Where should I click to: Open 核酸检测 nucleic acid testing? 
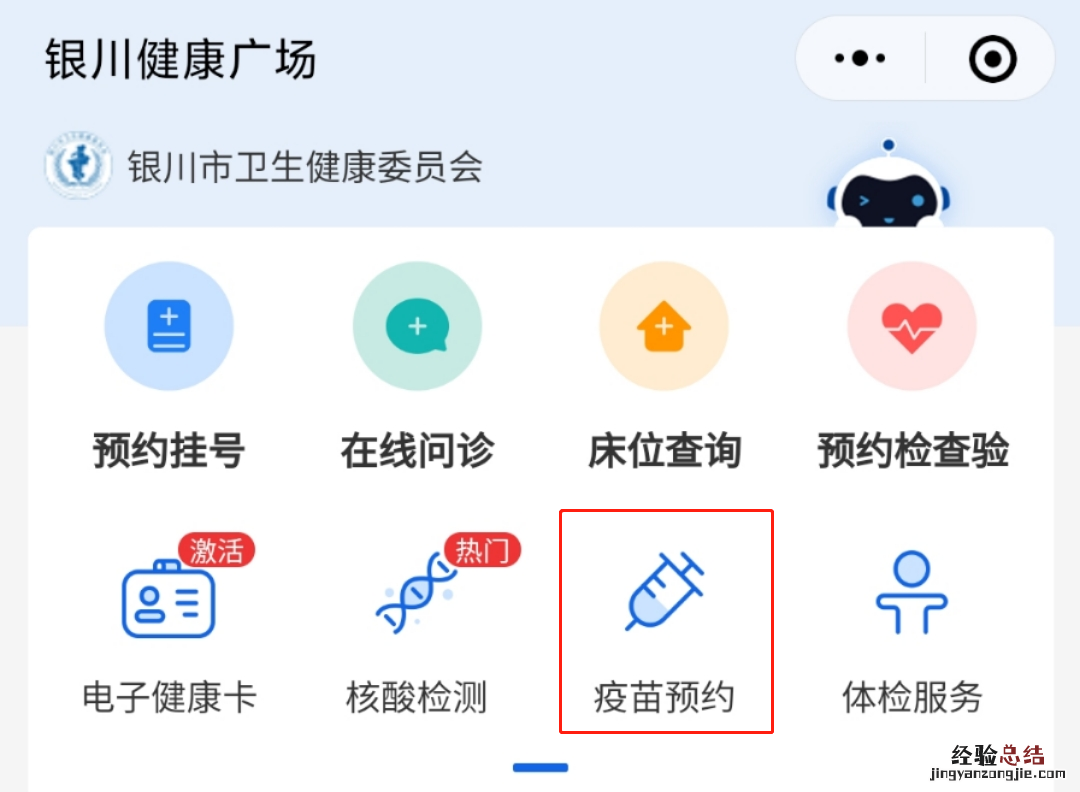pos(417,620)
